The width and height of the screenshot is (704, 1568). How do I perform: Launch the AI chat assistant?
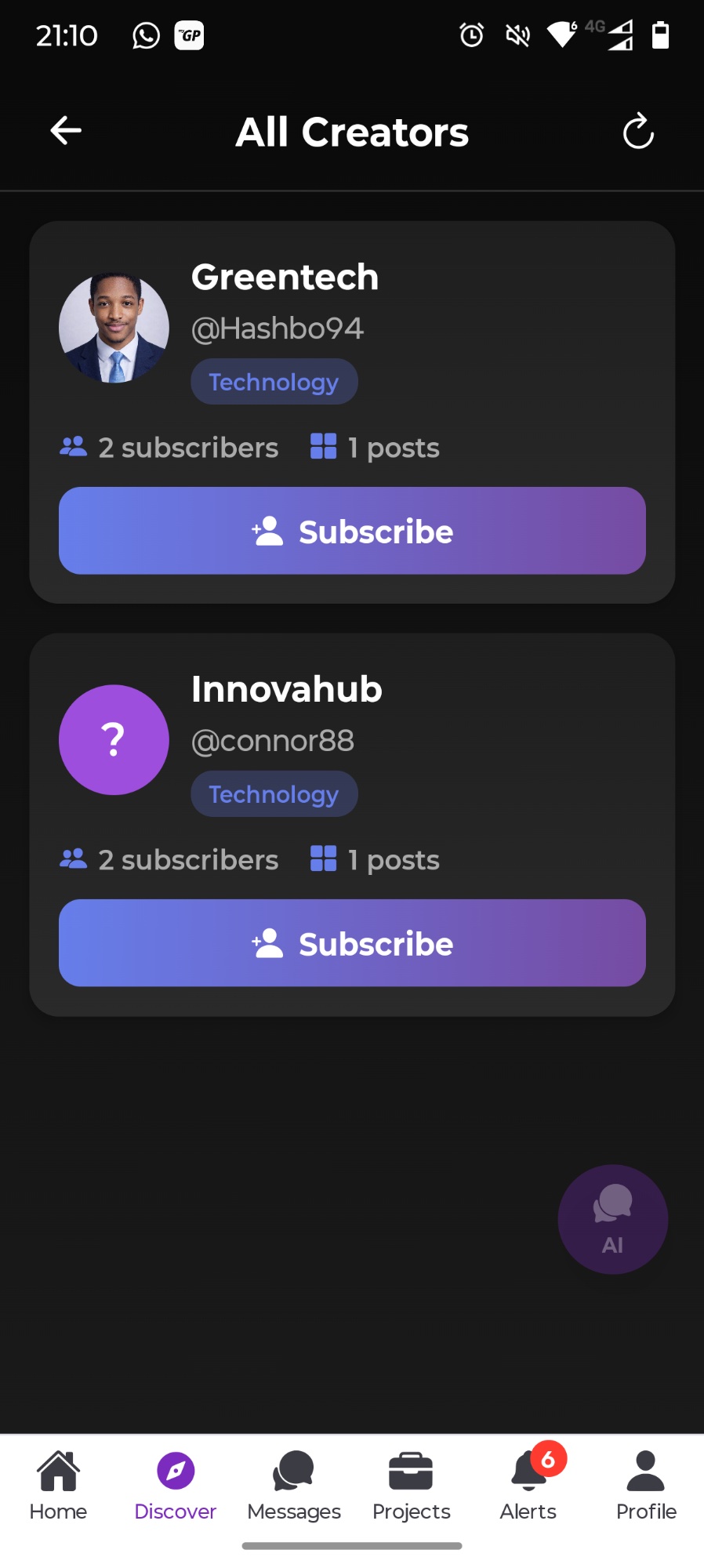tap(612, 1219)
